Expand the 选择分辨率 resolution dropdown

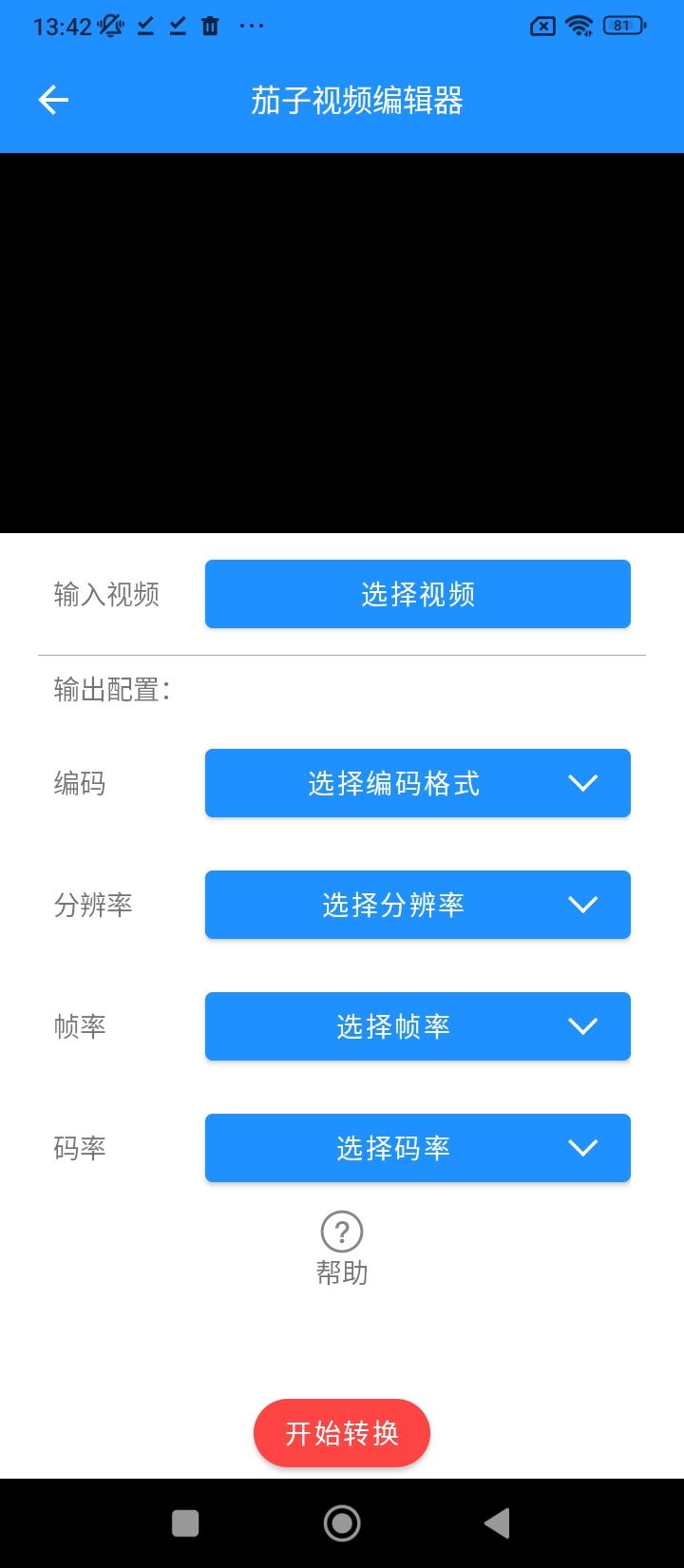[x=417, y=905]
